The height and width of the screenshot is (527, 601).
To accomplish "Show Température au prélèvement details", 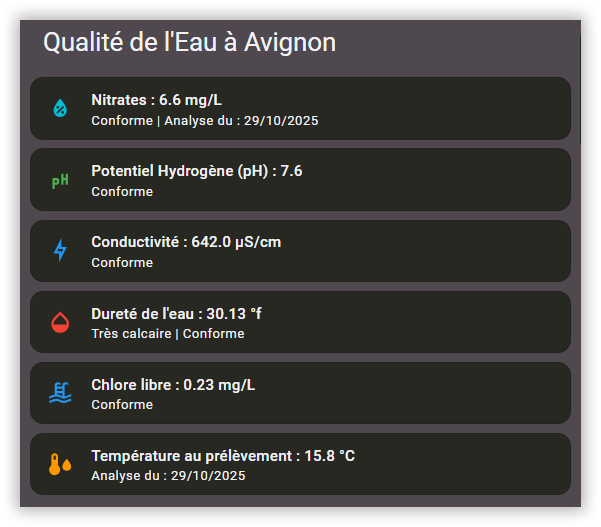I will click(x=300, y=464).
